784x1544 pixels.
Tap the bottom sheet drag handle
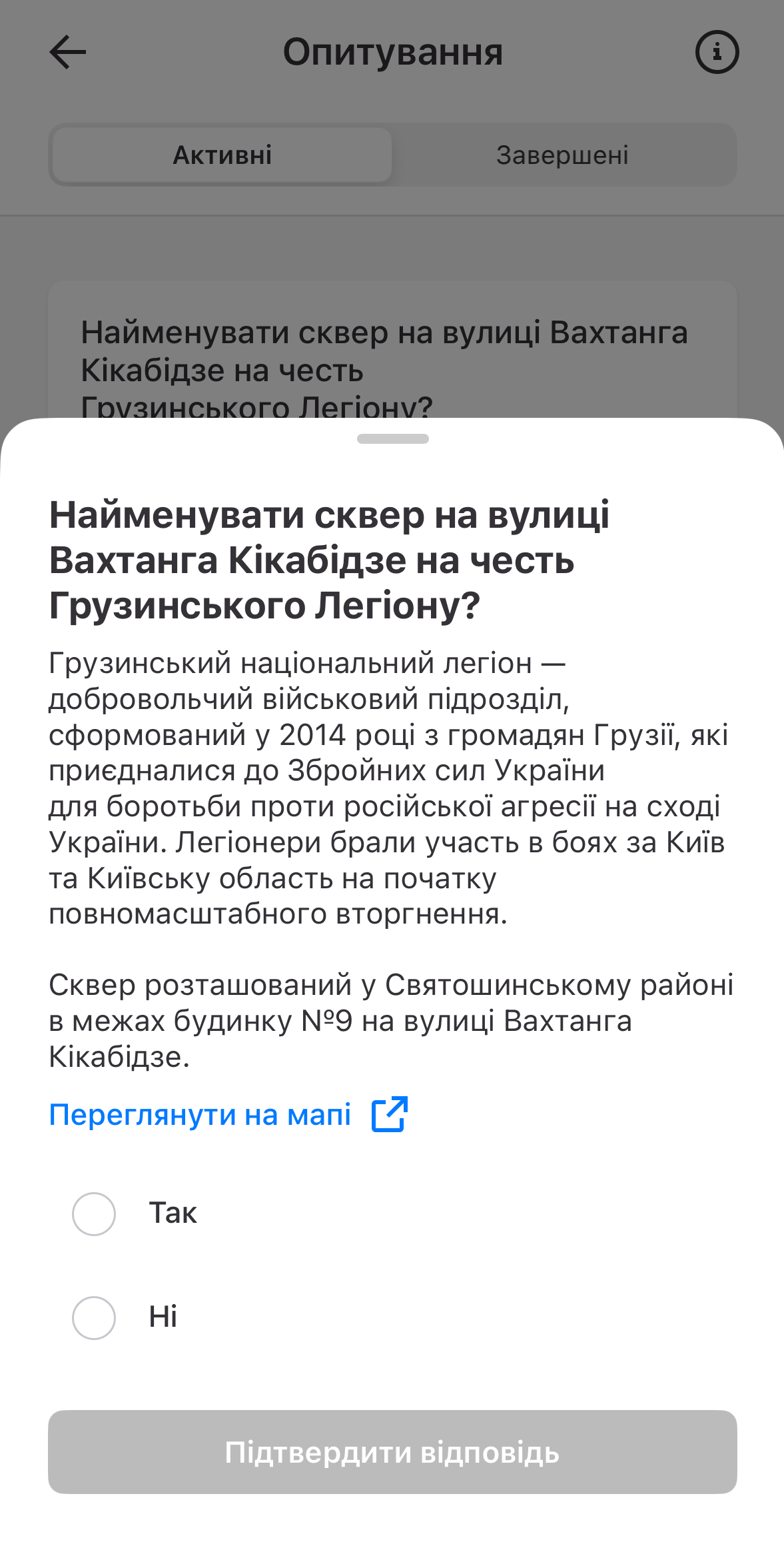click(392, 438)
